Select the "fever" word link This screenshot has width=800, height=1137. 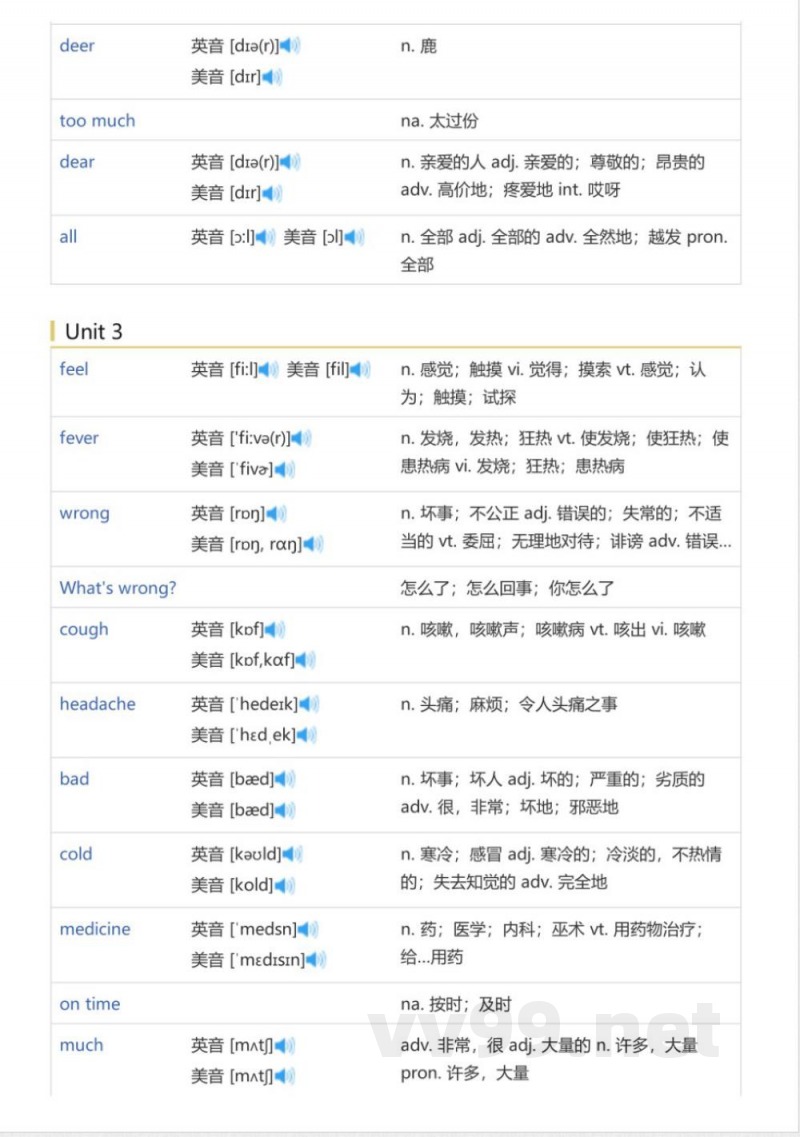click(x=79, y=438)
